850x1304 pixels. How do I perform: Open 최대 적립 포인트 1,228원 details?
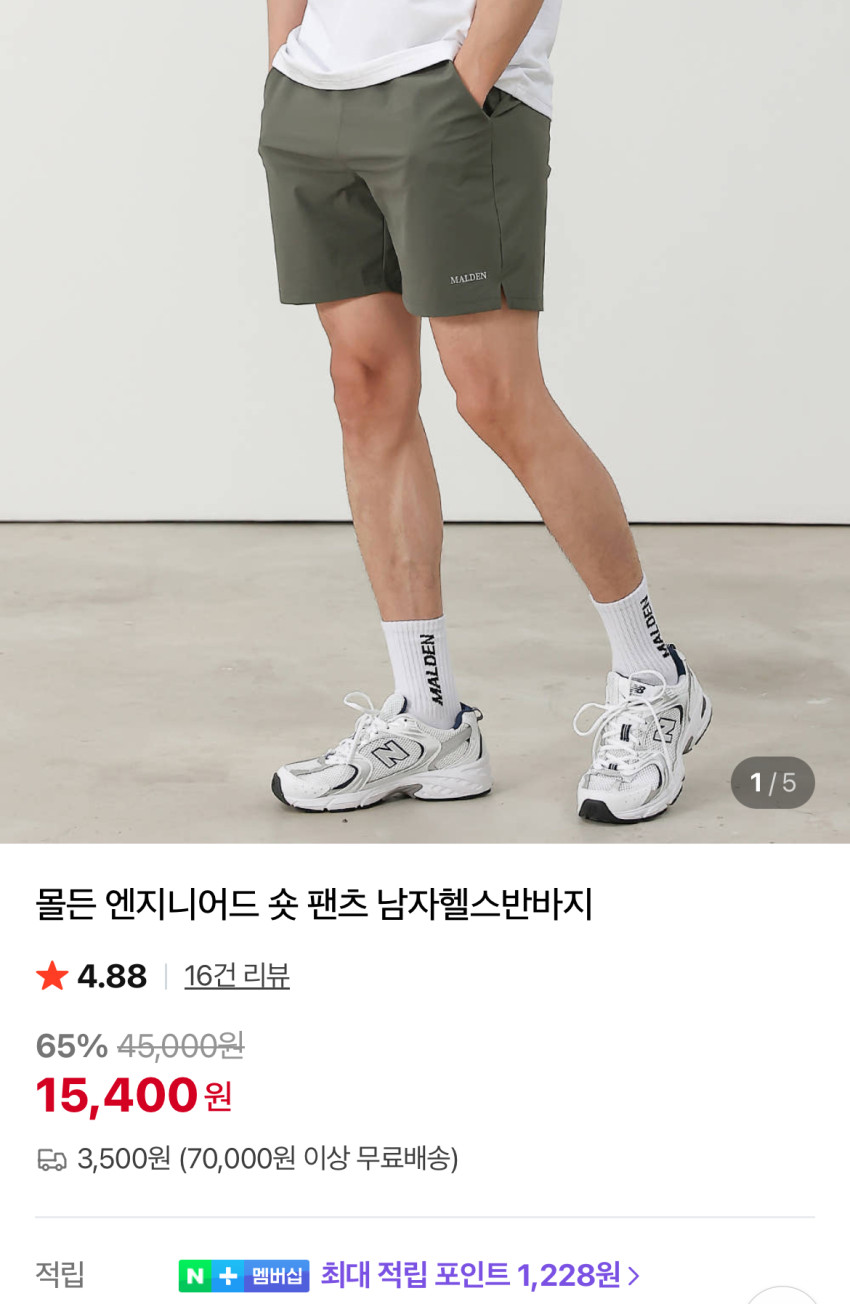[479, 1275]
